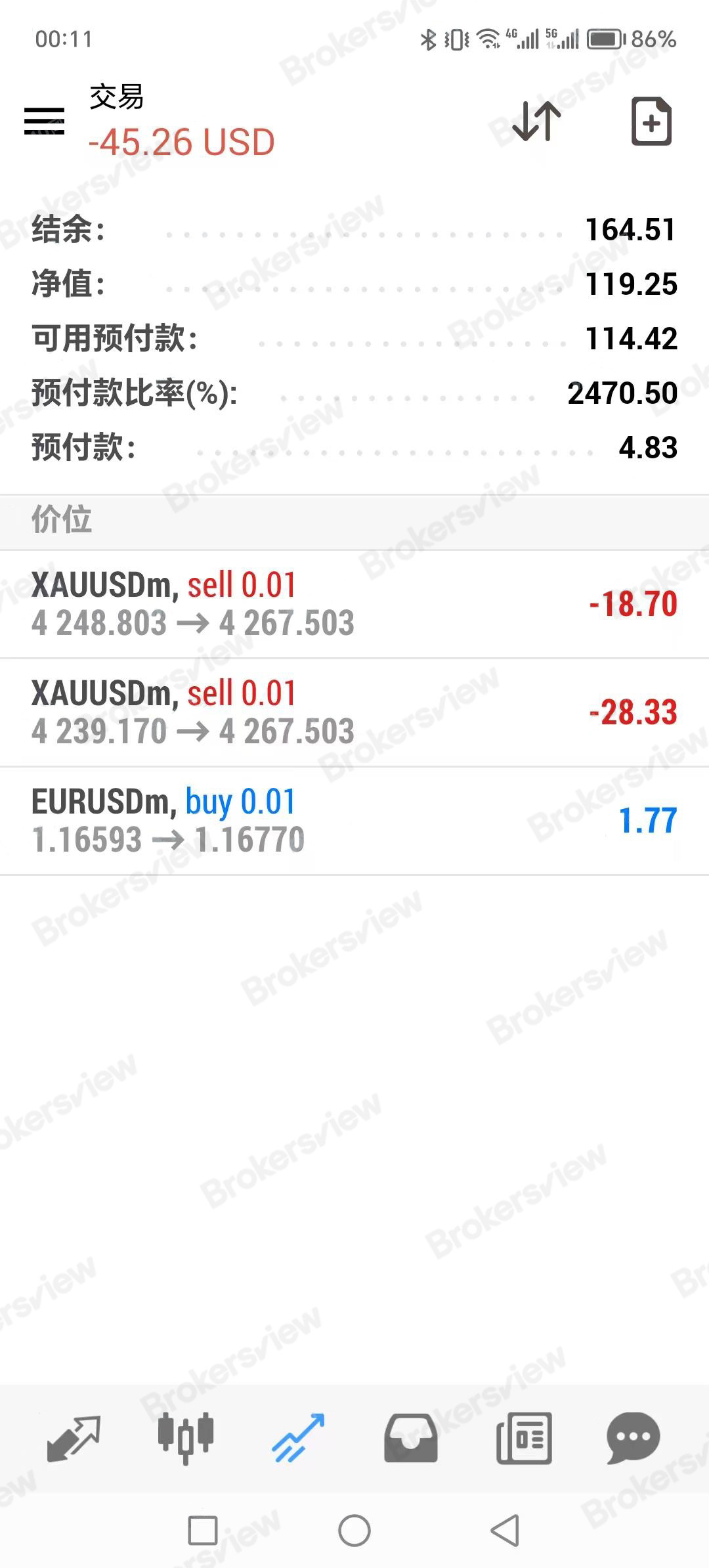
Task: Open XAUUSDm sell position at 4 248.803
Action: tap(354, 604)
